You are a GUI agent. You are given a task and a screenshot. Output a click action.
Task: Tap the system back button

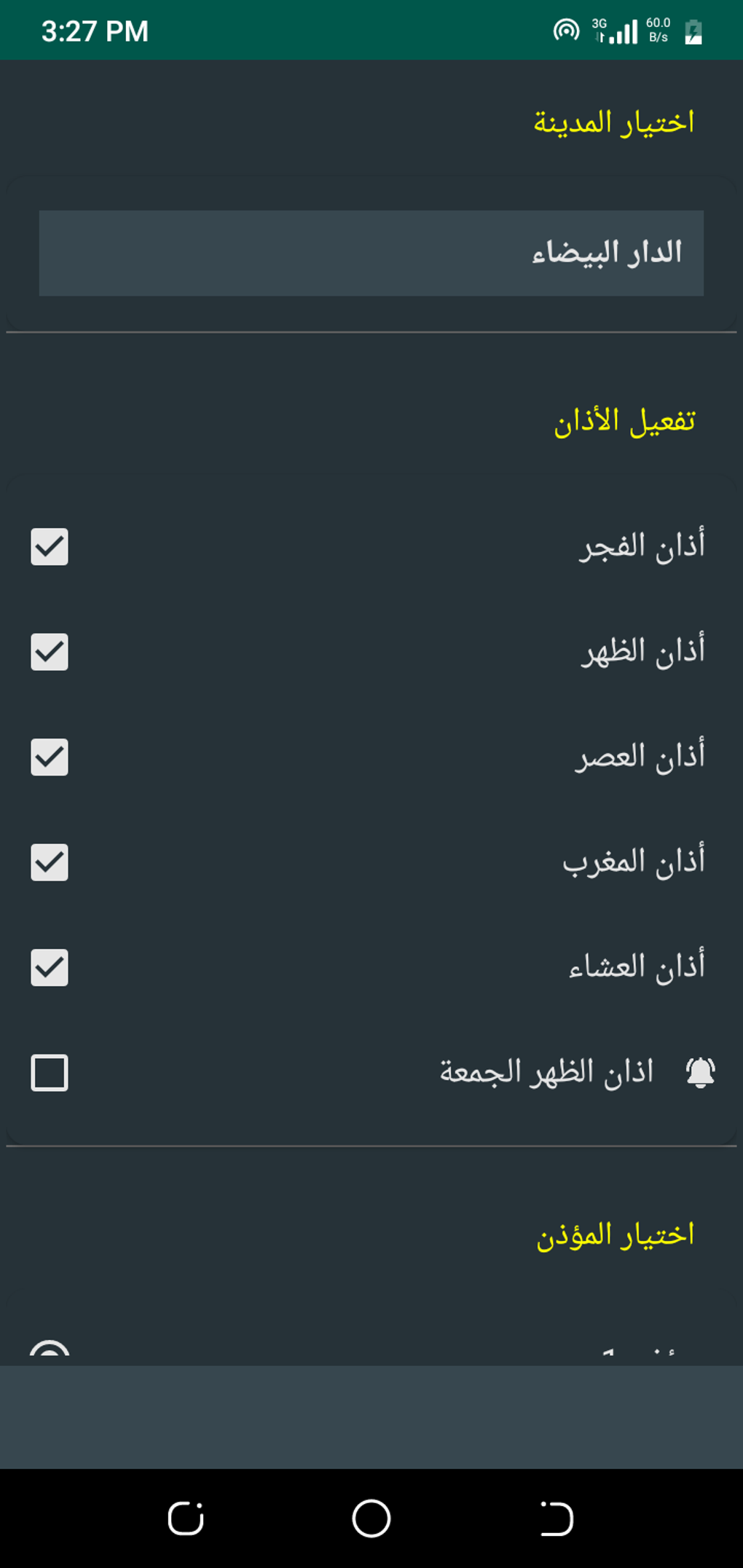tap(557, 1518)
